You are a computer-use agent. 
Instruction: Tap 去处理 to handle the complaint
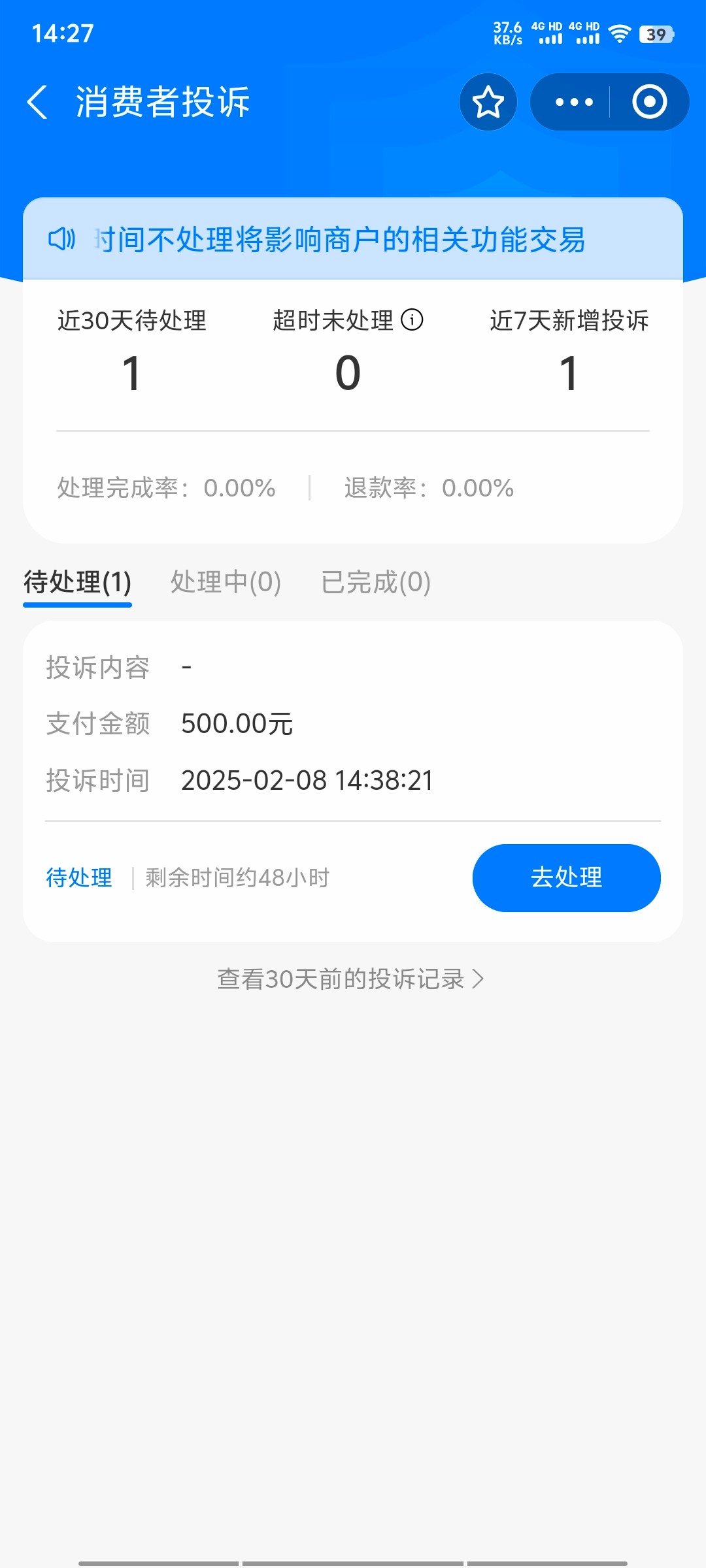coord(567,877)
